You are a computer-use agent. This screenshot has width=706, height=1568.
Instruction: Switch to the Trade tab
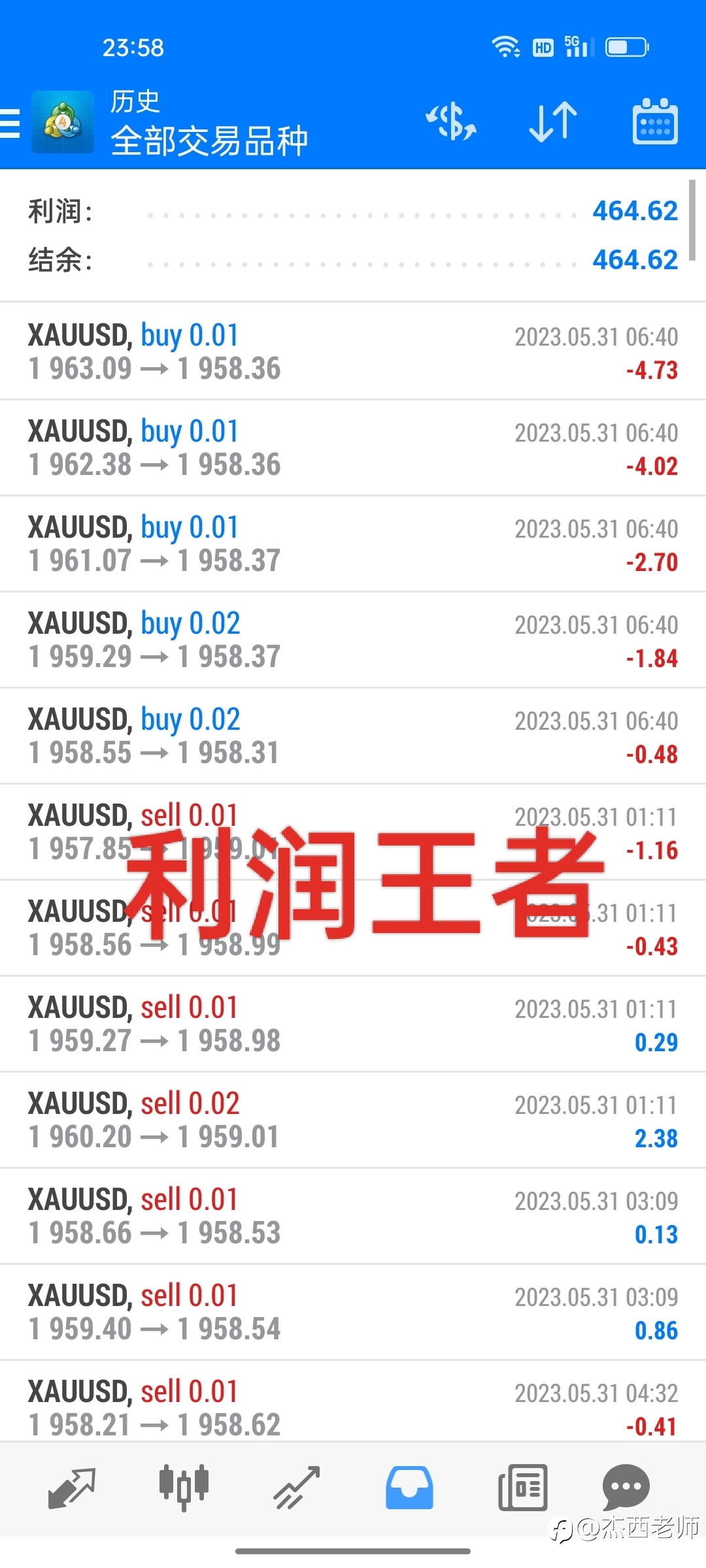pyautogui.click(x=297, y=1488)
